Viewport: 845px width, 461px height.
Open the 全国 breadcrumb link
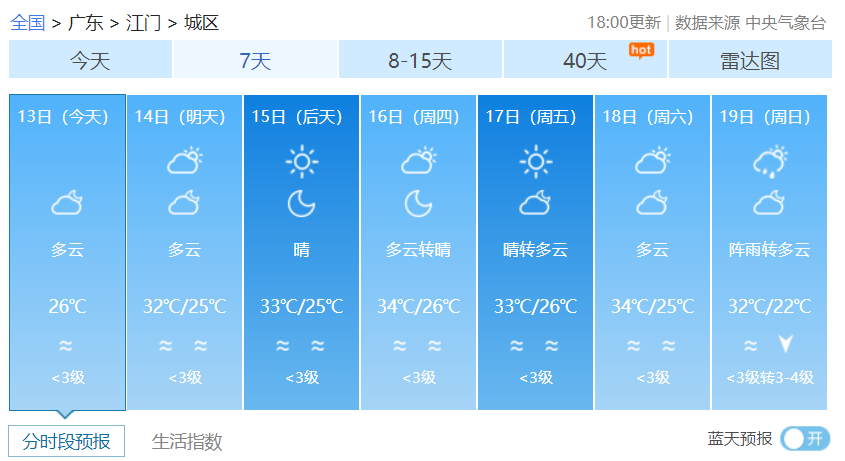28,22
